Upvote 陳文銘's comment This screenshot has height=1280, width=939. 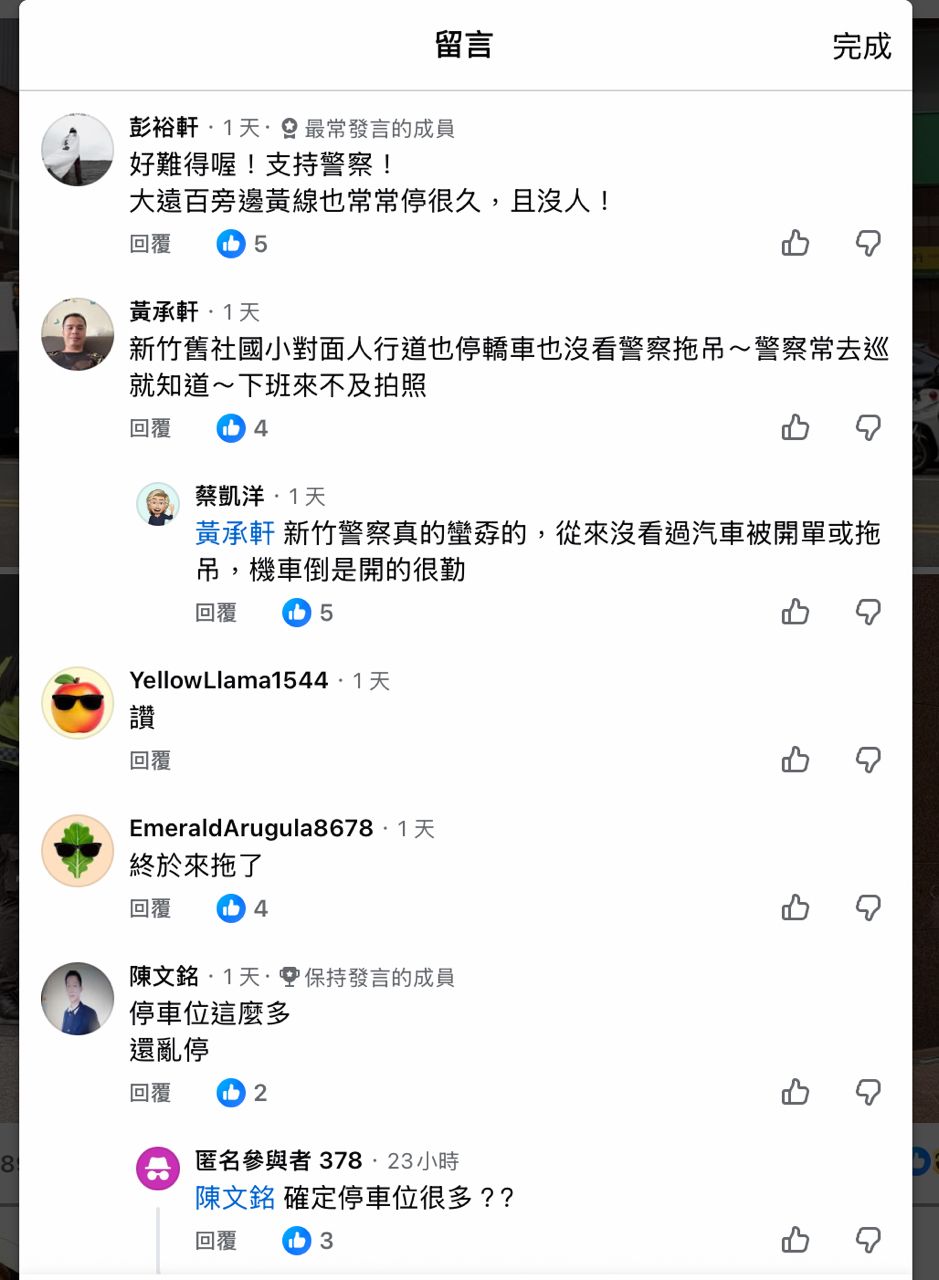(795, 1092)
